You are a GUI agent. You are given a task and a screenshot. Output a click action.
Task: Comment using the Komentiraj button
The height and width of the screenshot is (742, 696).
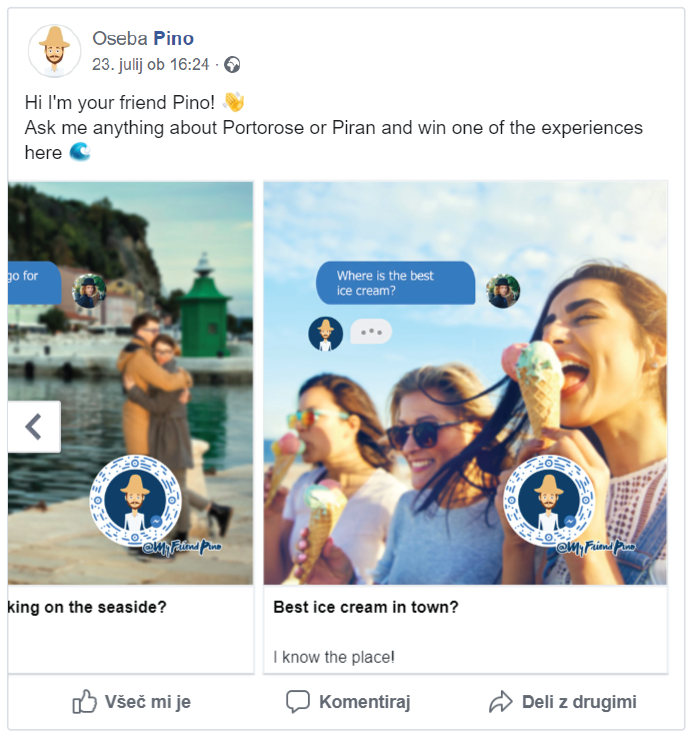point(348,702)
